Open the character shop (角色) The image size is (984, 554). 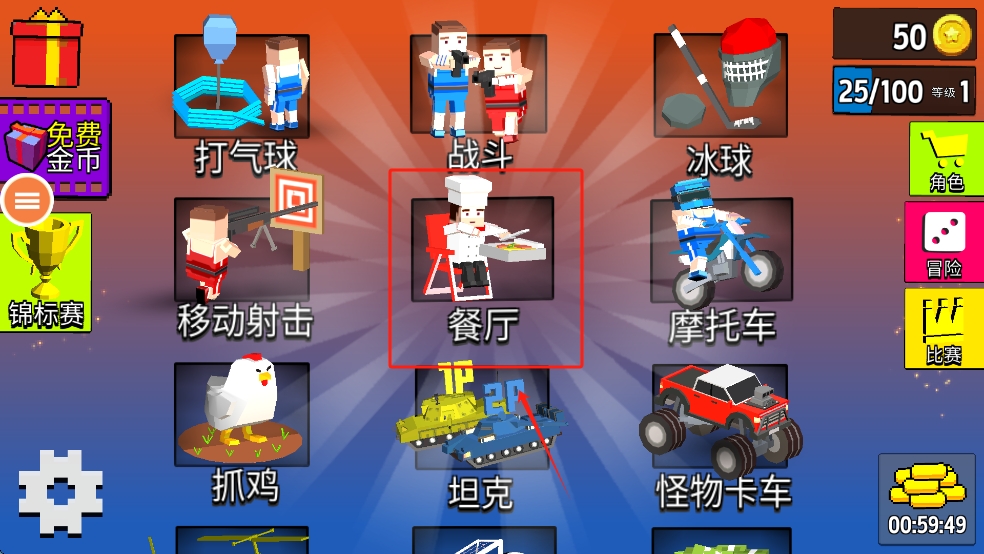[x=945, y=158]
